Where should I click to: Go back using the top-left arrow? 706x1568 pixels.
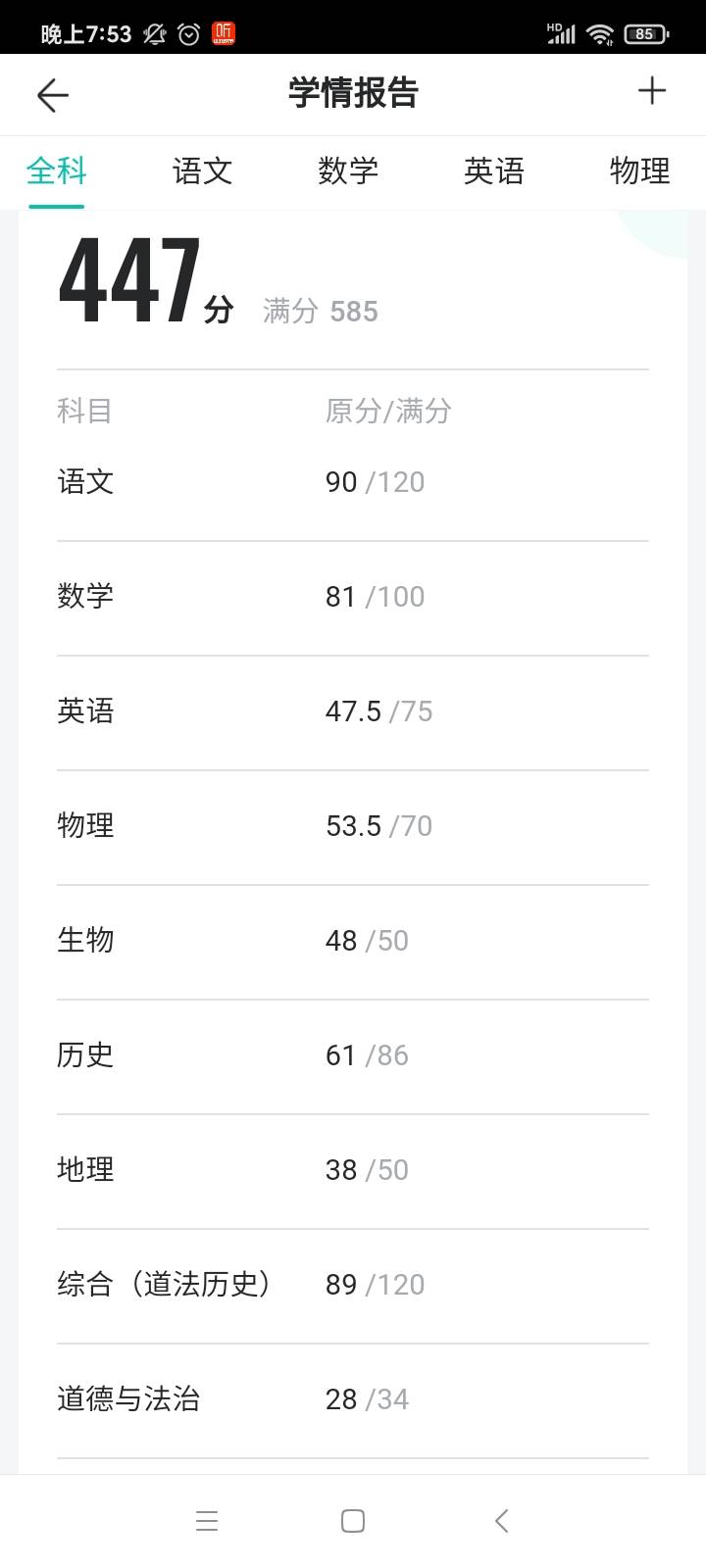point(53,95)
